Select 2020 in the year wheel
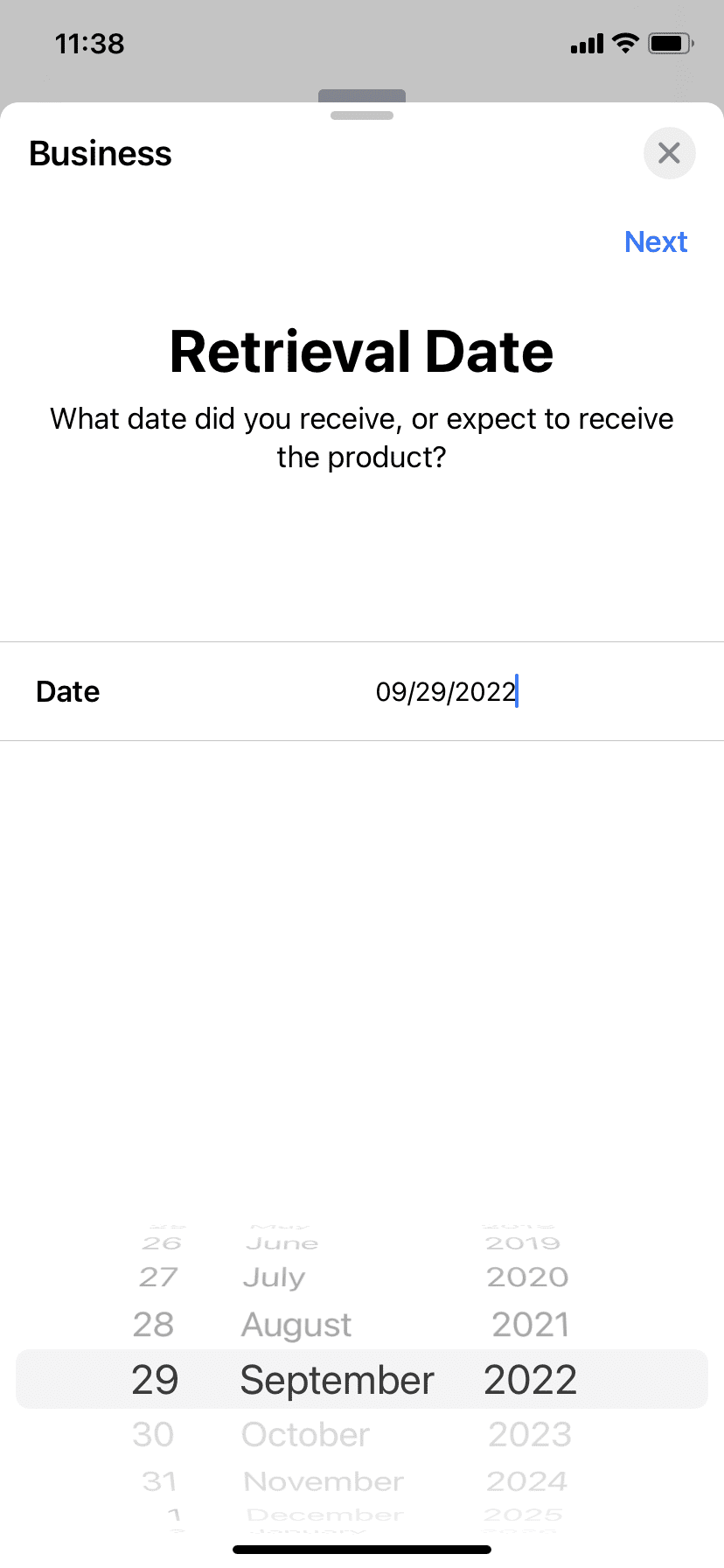 pos(528,1277)
